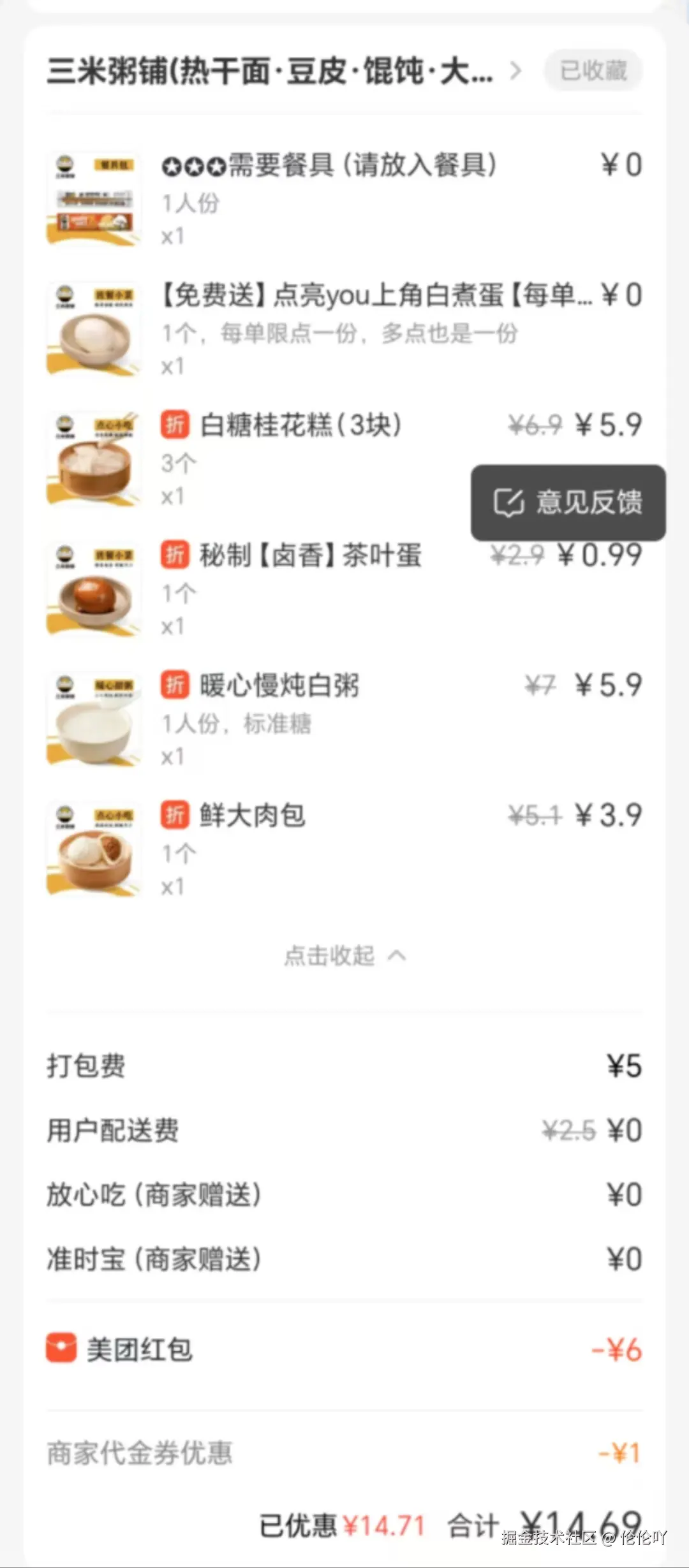The height and width of the screenshot is (1568, 689).
Task: Open the boiled egg product image
Action: 93,328
